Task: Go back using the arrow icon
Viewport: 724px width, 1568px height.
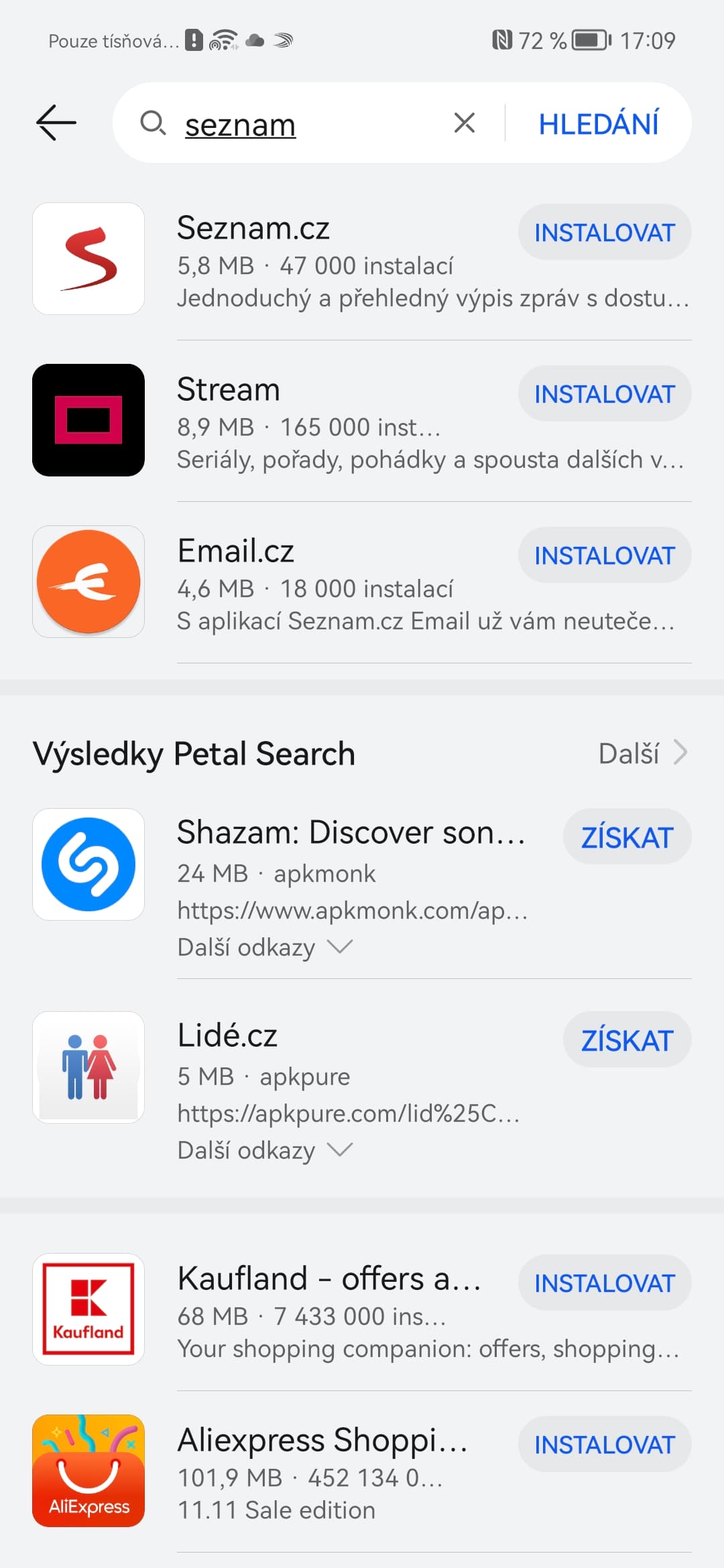Action: 56,123
